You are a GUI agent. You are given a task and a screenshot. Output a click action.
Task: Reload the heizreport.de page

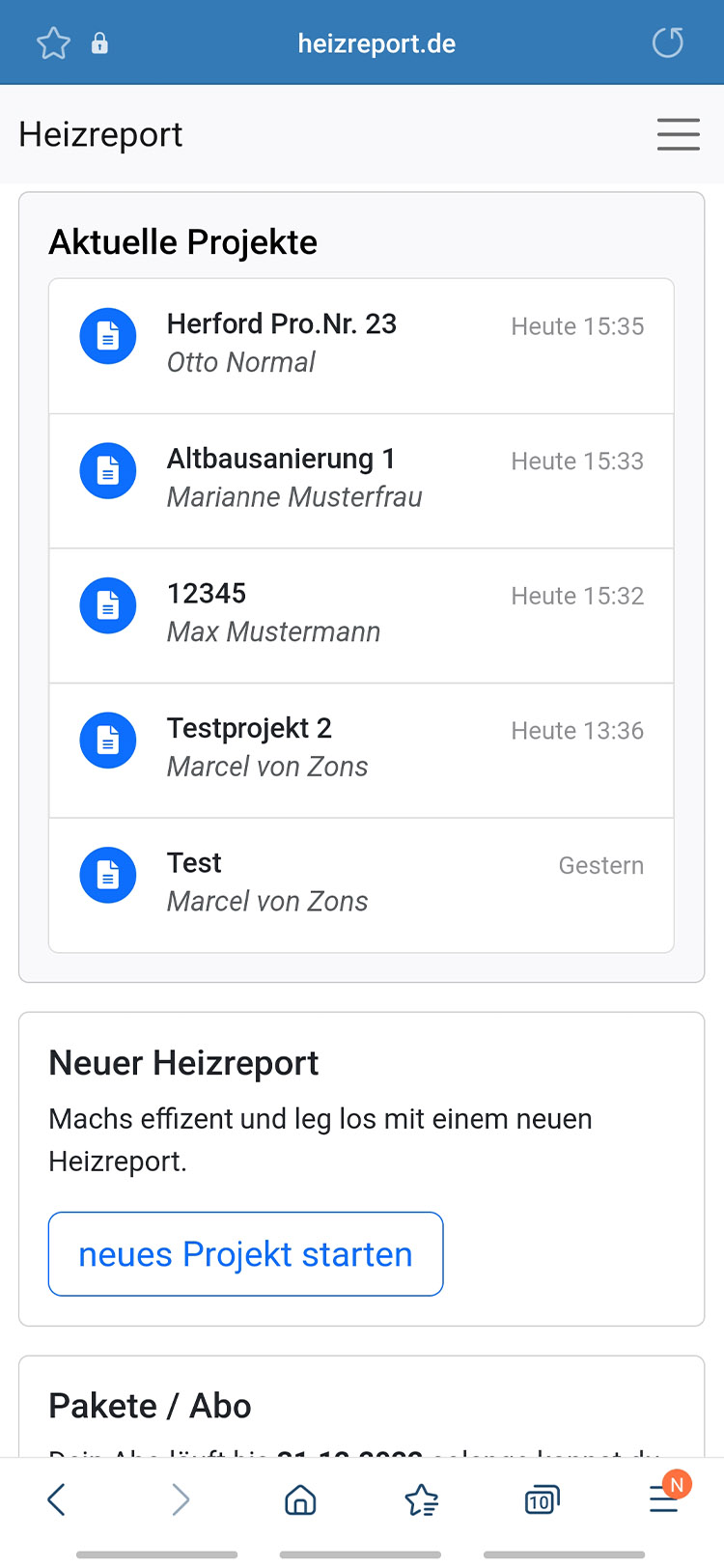tap(667, 43)
